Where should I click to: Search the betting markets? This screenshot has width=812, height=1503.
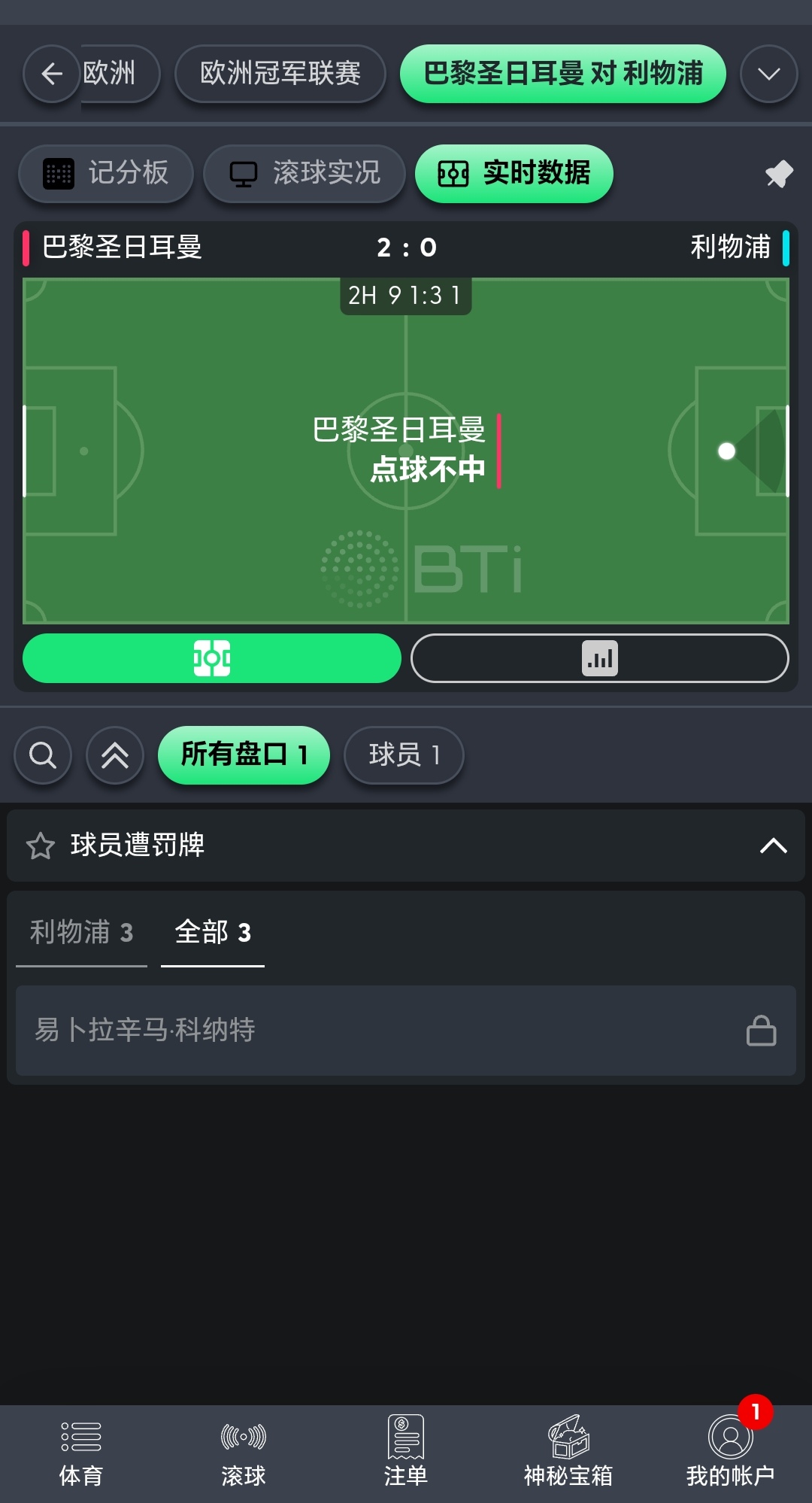[43, 755]
